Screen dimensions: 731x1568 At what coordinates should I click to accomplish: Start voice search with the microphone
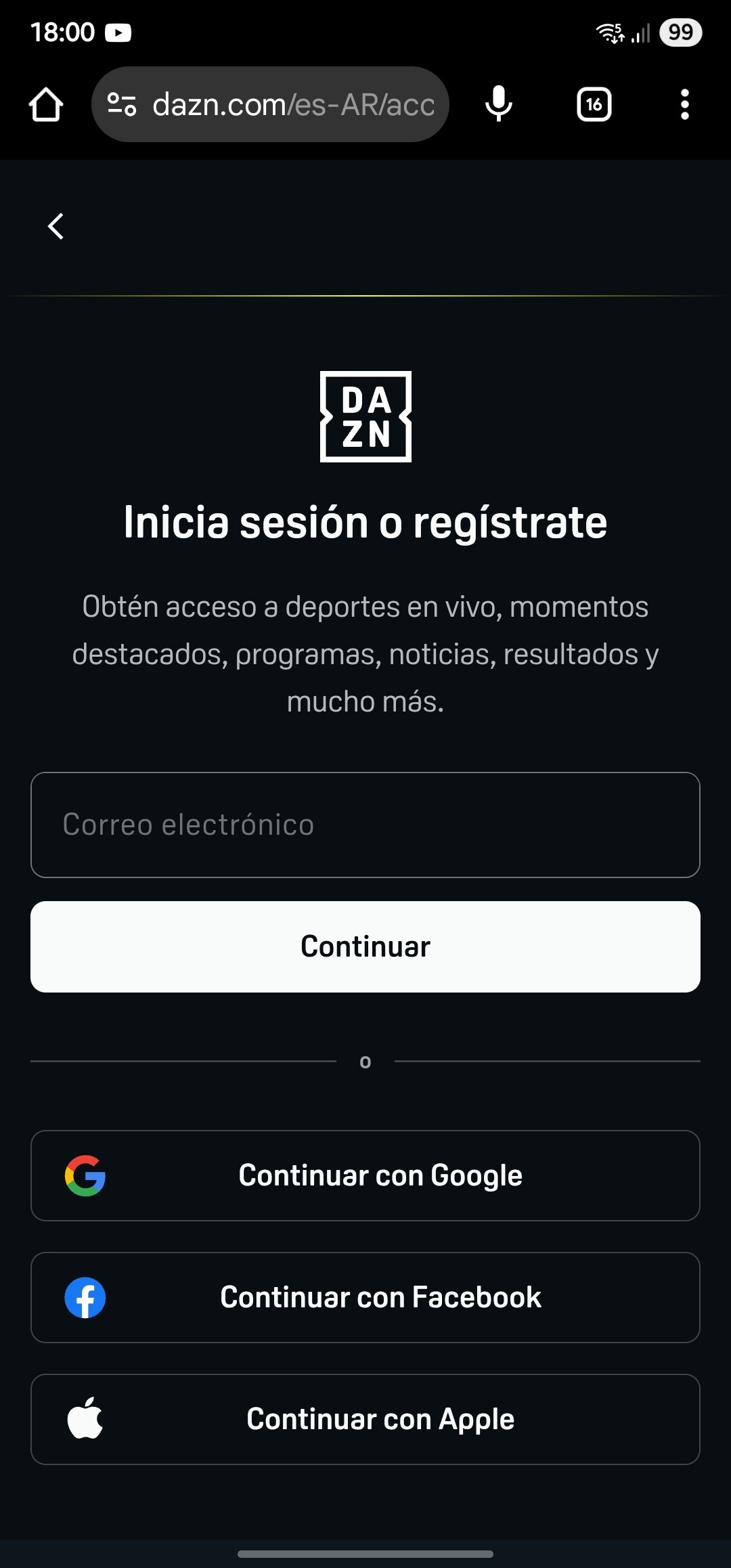coord(499,104)
